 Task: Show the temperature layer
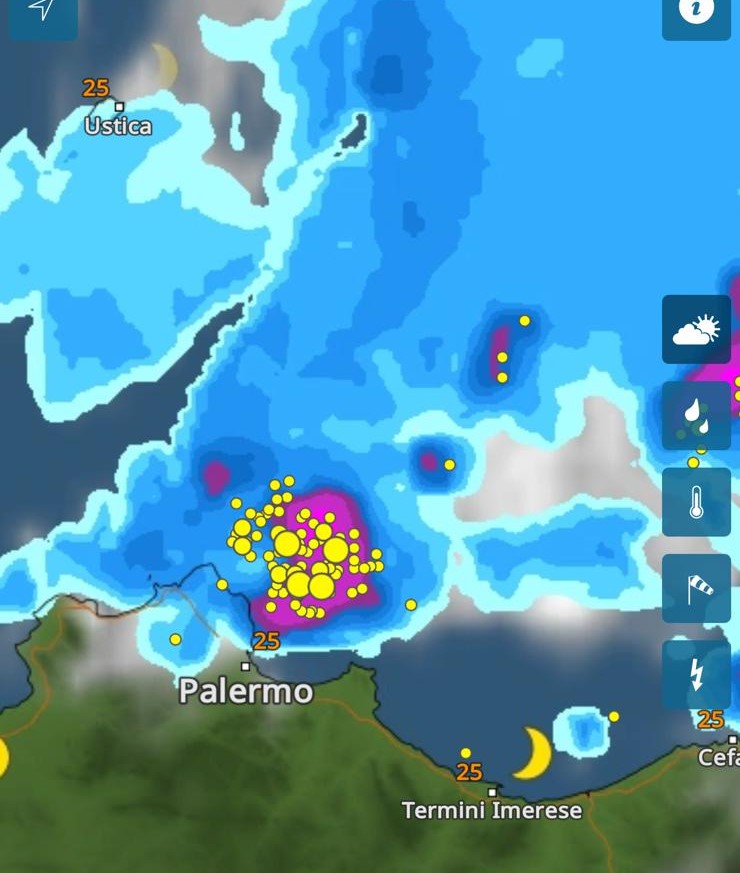[x=696, y=502]
